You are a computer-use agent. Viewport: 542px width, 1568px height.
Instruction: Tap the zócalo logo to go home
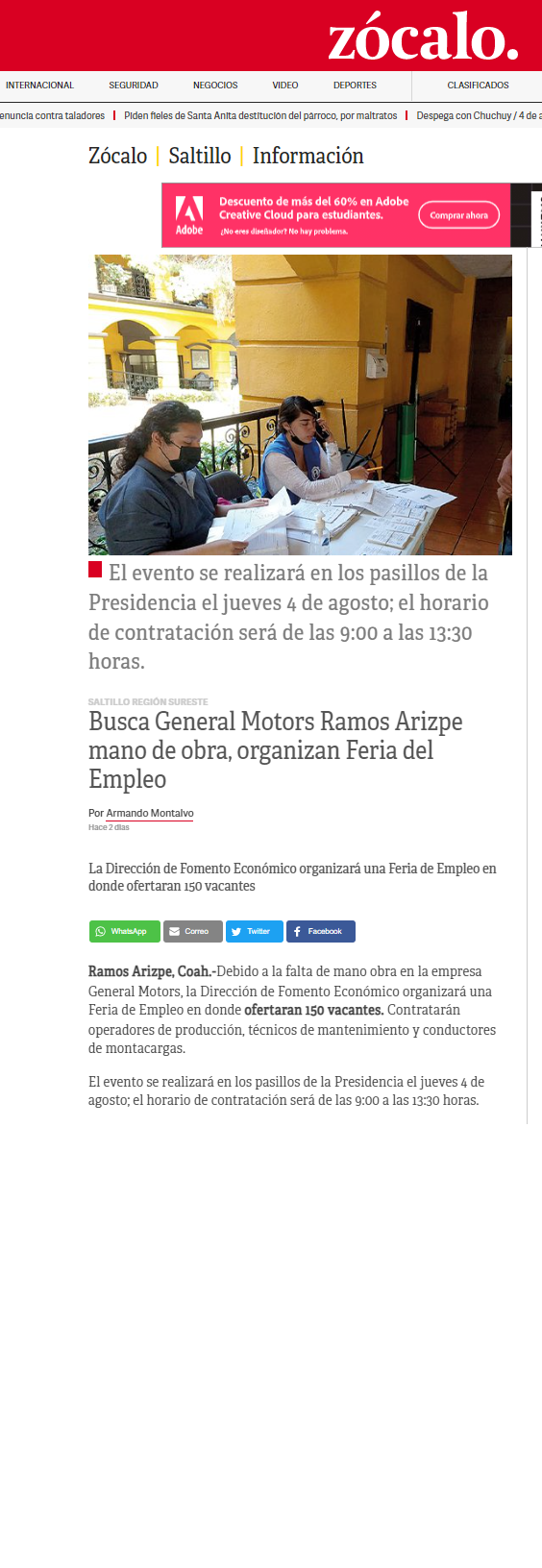click(423, 37)
